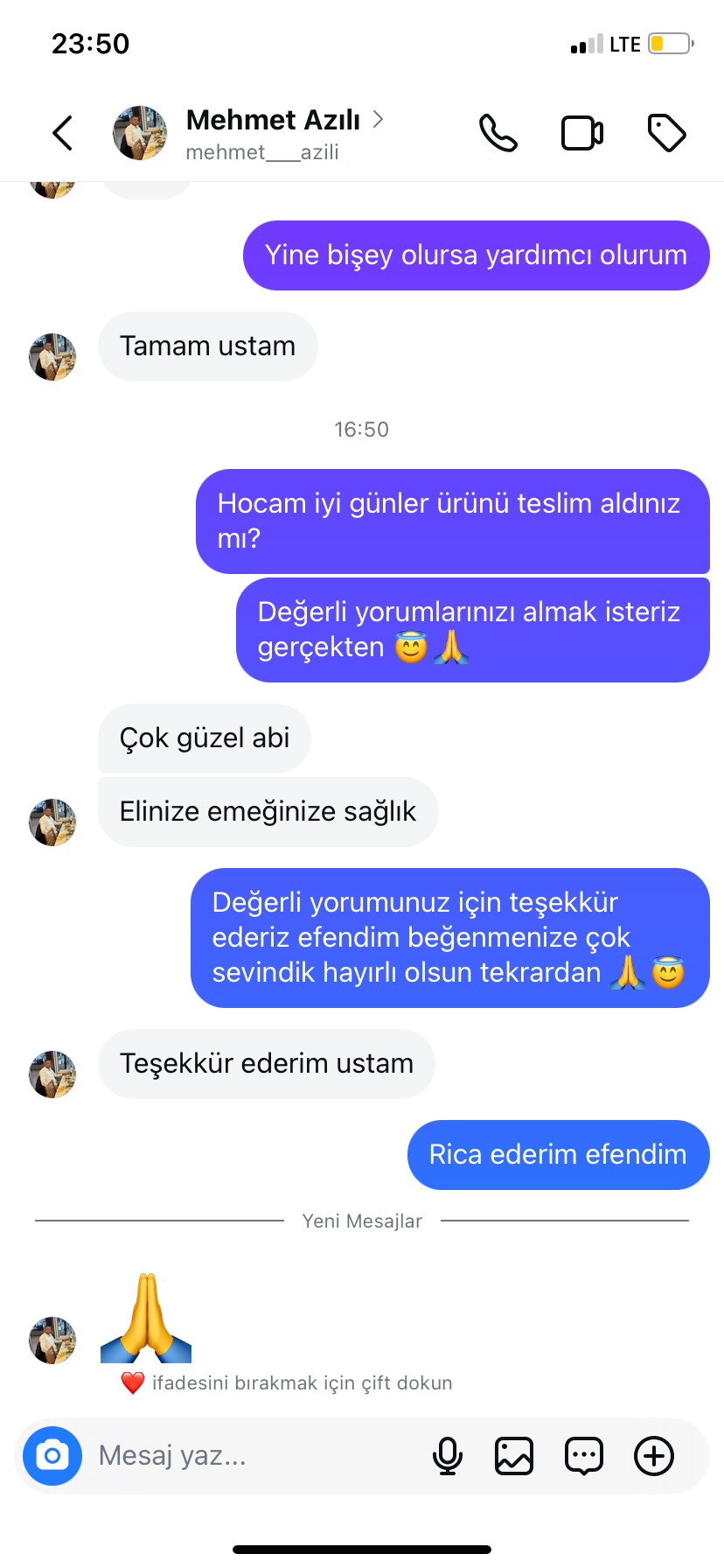Record a voice message with the microphone

tap(448, 1456)
